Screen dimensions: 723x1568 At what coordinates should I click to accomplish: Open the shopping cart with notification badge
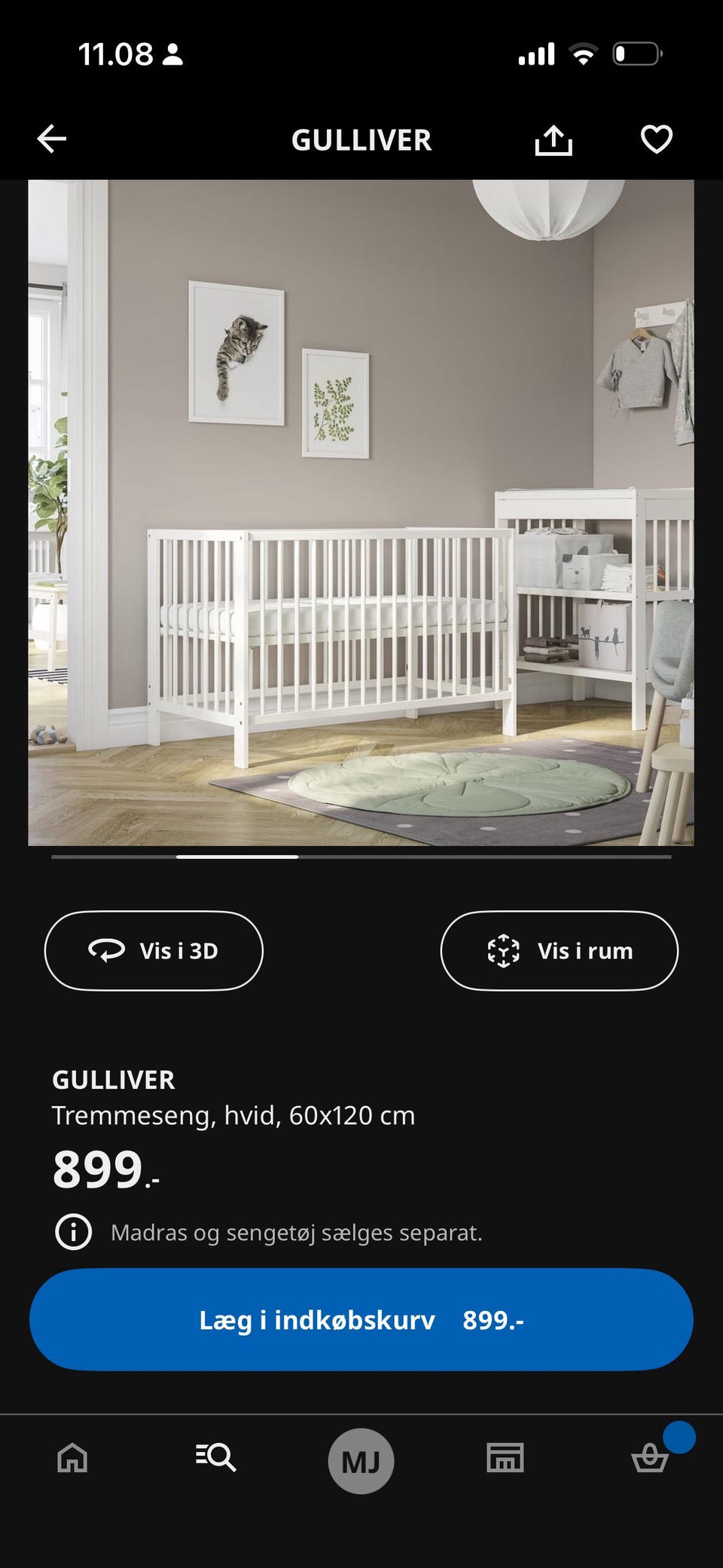651,1459
